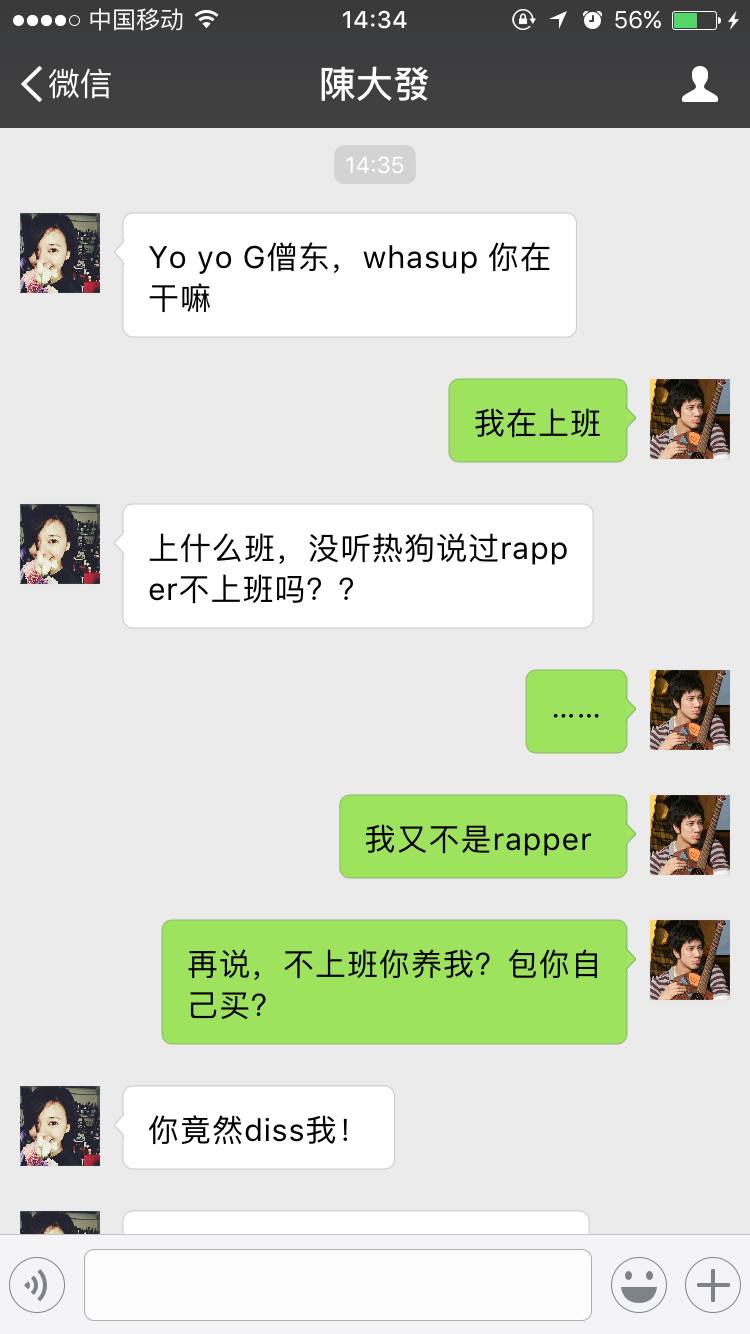Tap my avatar beside '我又不是rapper'

coord(689,835)
